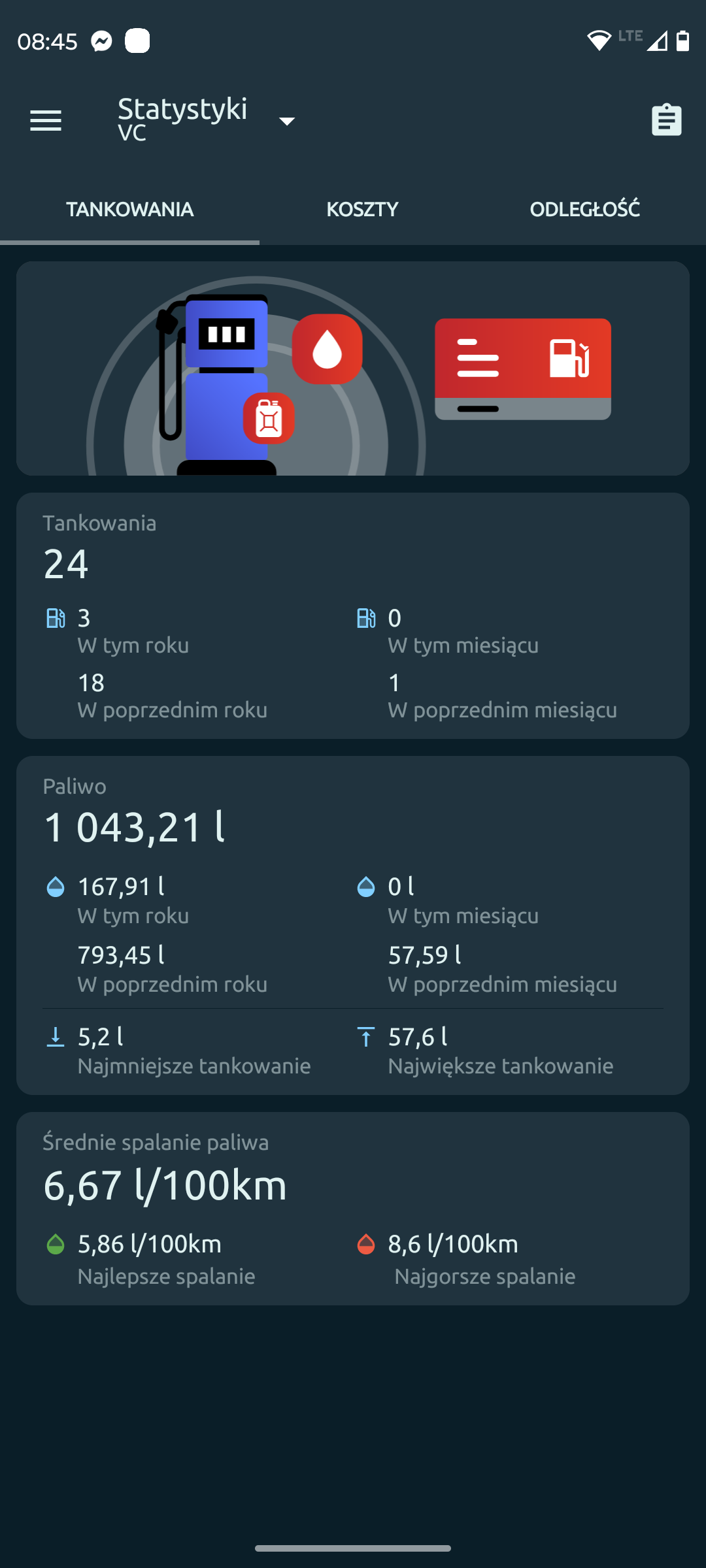Open the clipboard report icon
Image resolution: width=706 pixels, height=1568 pixels.
[666, 120]
